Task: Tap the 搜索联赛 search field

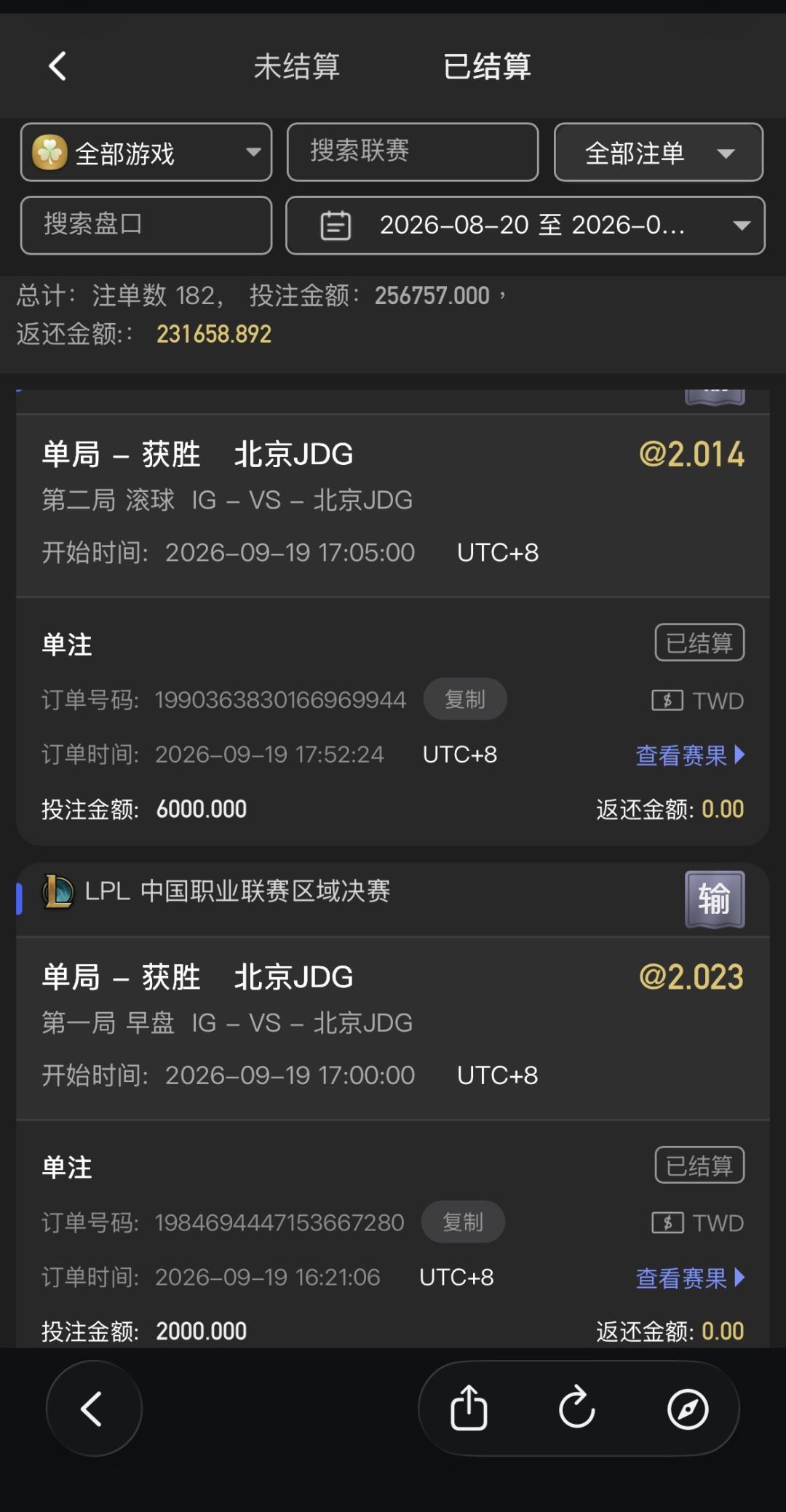Action: (x=413, y=152)
